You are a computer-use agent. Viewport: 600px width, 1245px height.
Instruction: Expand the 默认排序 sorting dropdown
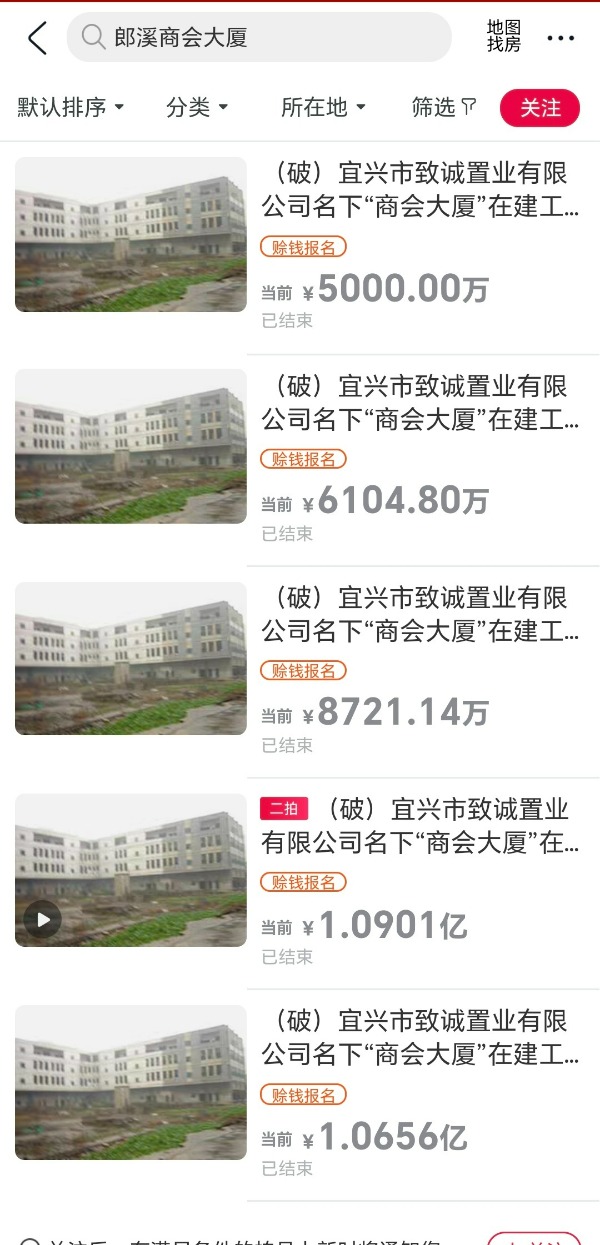pyautogui.click(x=70, y=107)
